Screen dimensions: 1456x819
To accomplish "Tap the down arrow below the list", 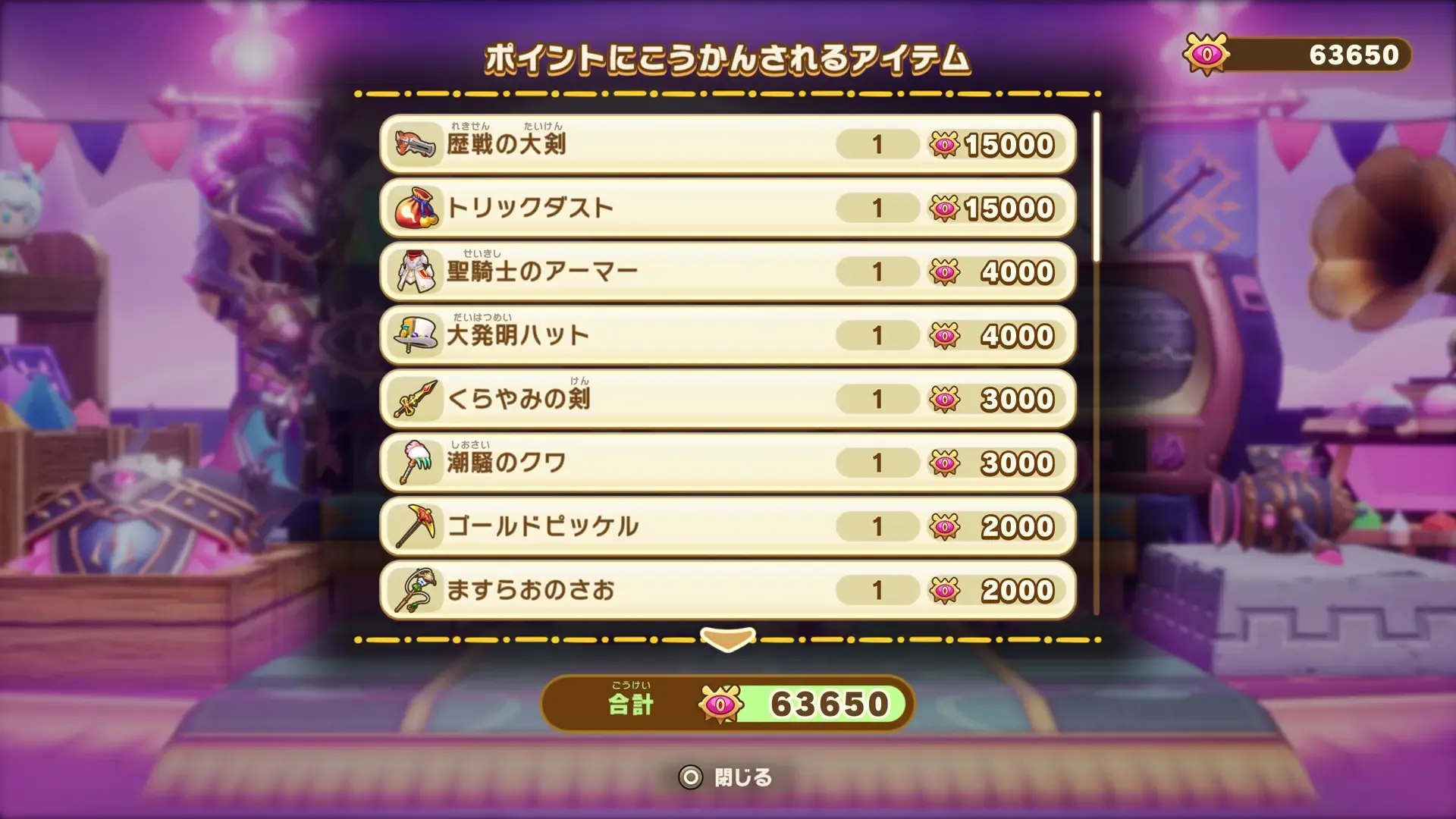I will tap(727, 639).
